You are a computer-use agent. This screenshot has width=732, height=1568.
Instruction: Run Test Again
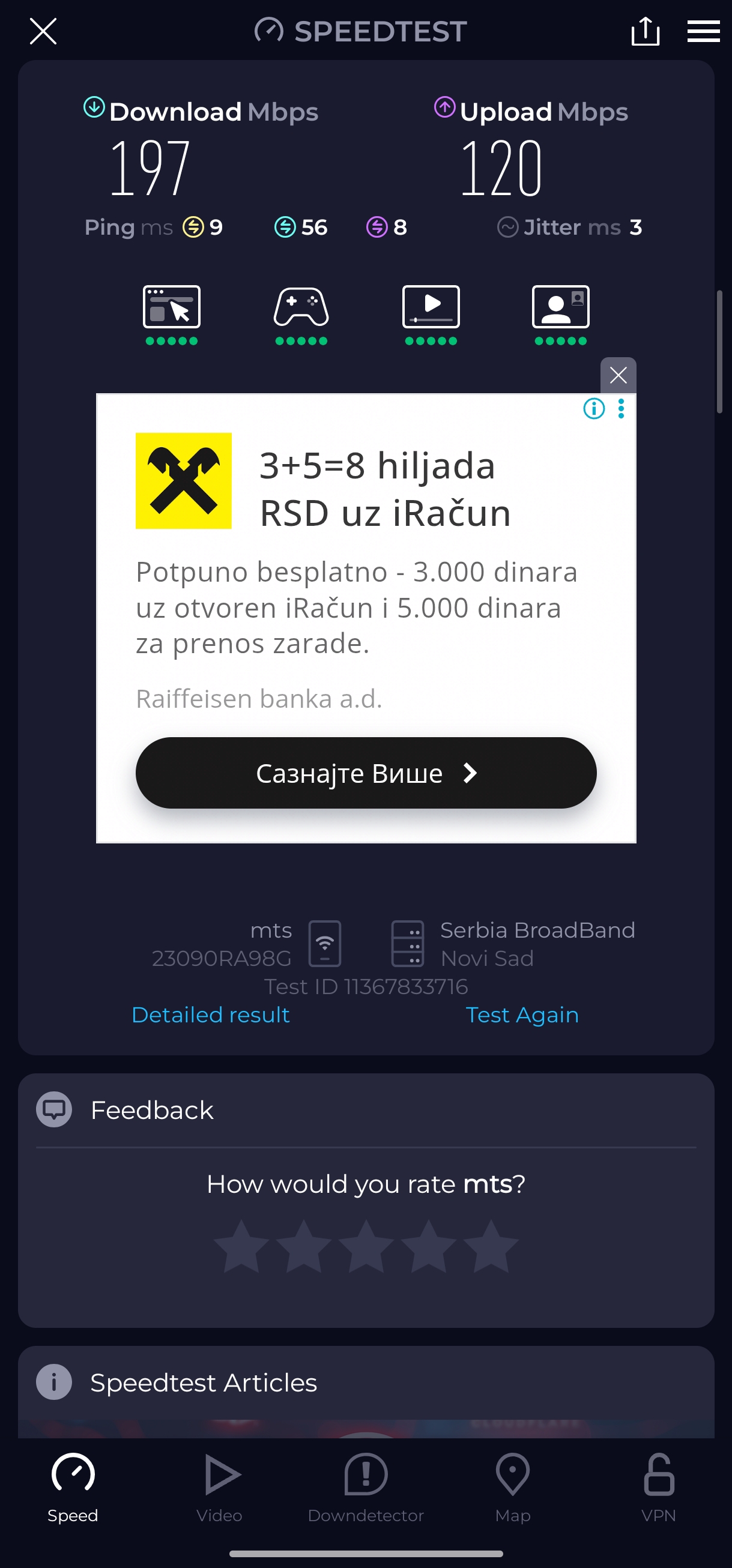522,1015
